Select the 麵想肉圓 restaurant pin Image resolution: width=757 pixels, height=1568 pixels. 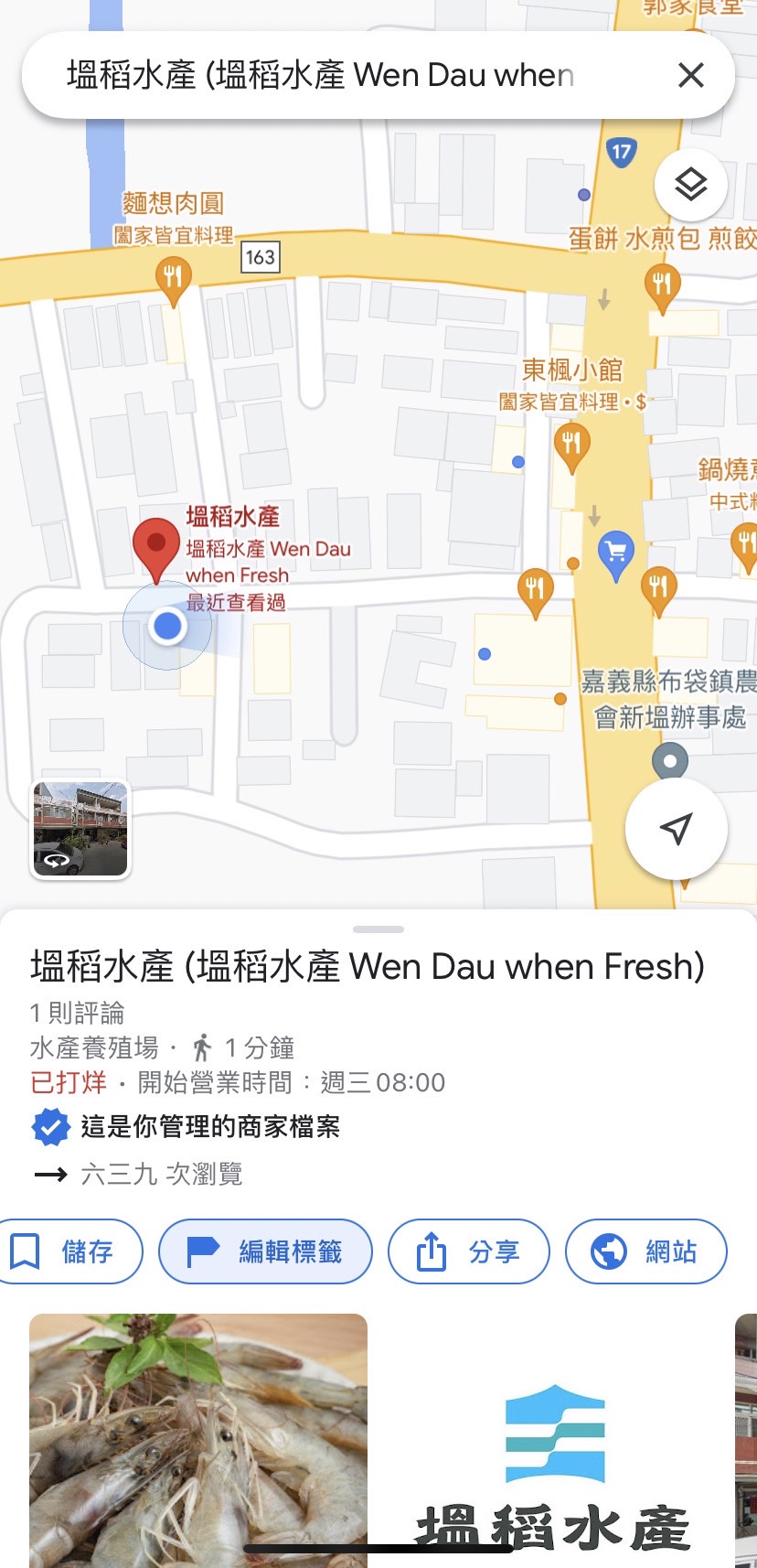pos(173,277)
